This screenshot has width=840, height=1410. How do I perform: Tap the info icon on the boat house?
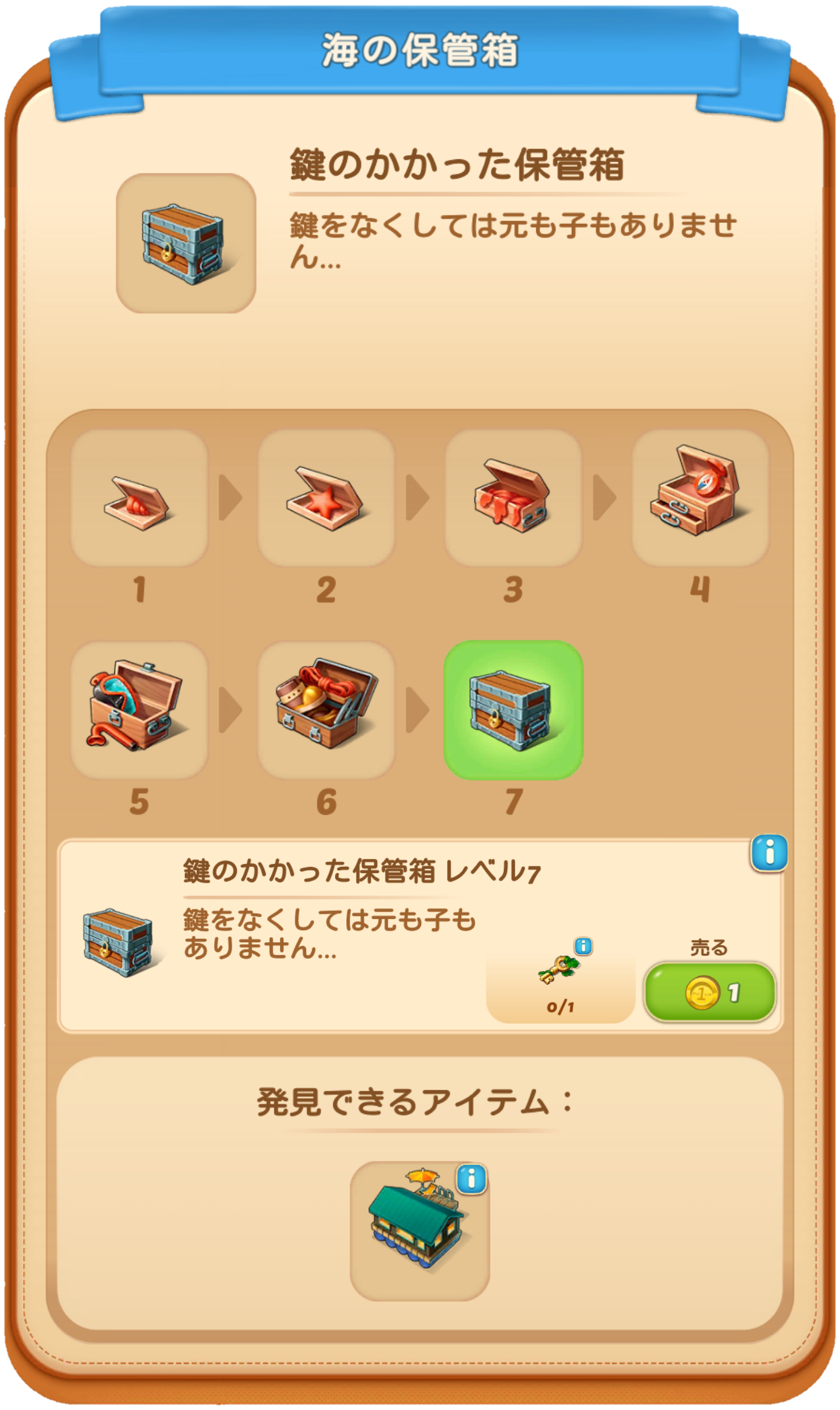point(471,1179)
